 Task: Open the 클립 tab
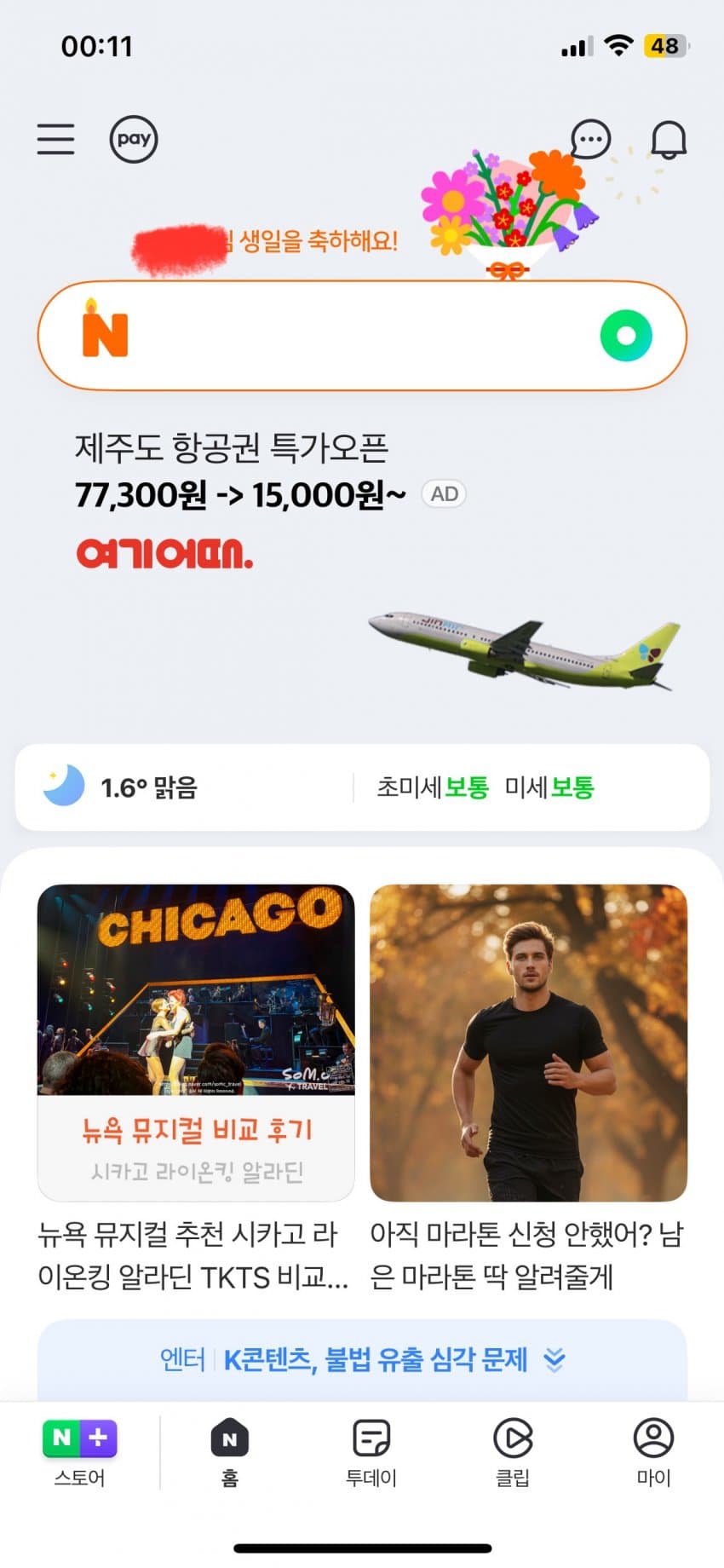[x=513, y=1453]
